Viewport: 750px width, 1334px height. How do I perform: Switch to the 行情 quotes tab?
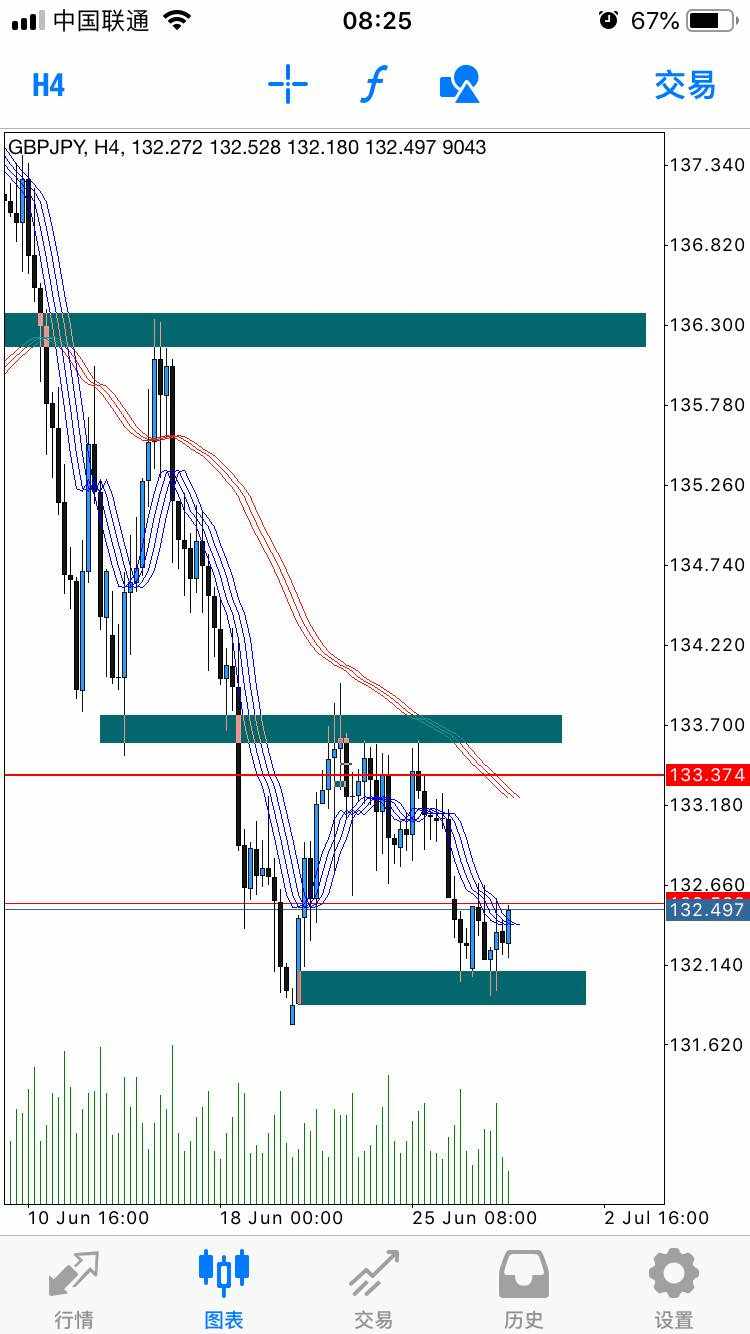click(74, 1287)
